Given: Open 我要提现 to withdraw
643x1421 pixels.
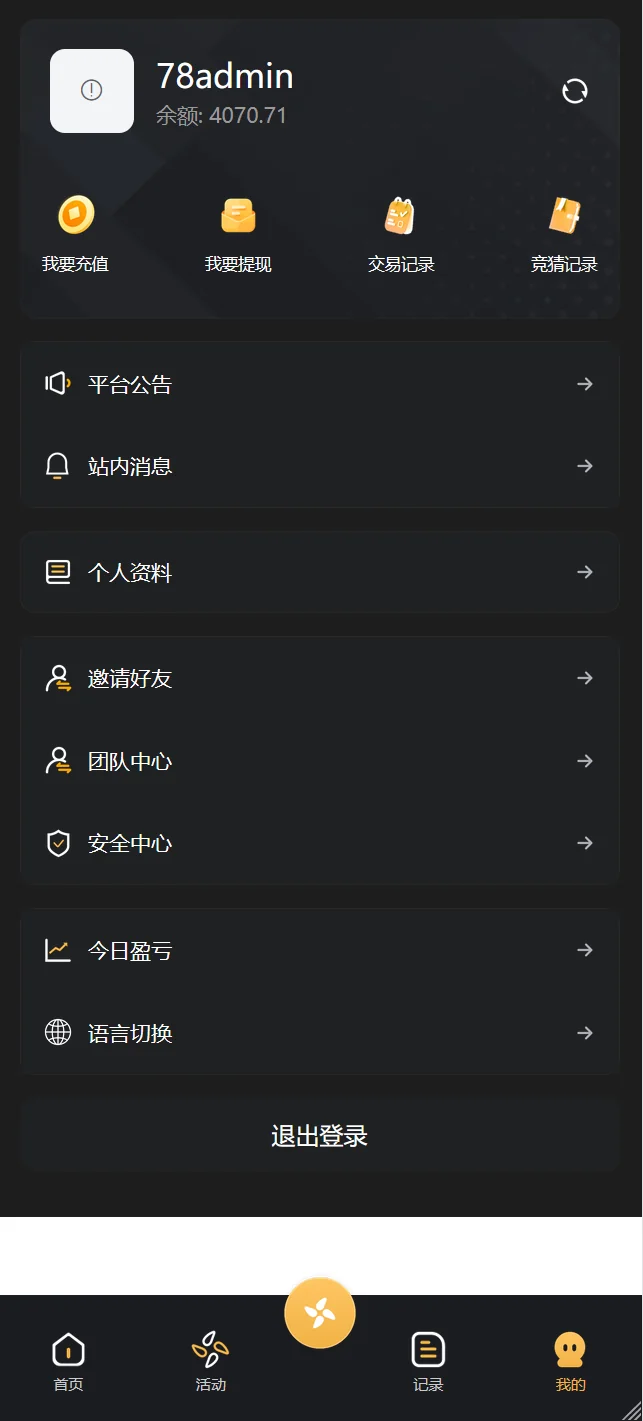Looking at the screenshot, I should (x=238, y=233).
